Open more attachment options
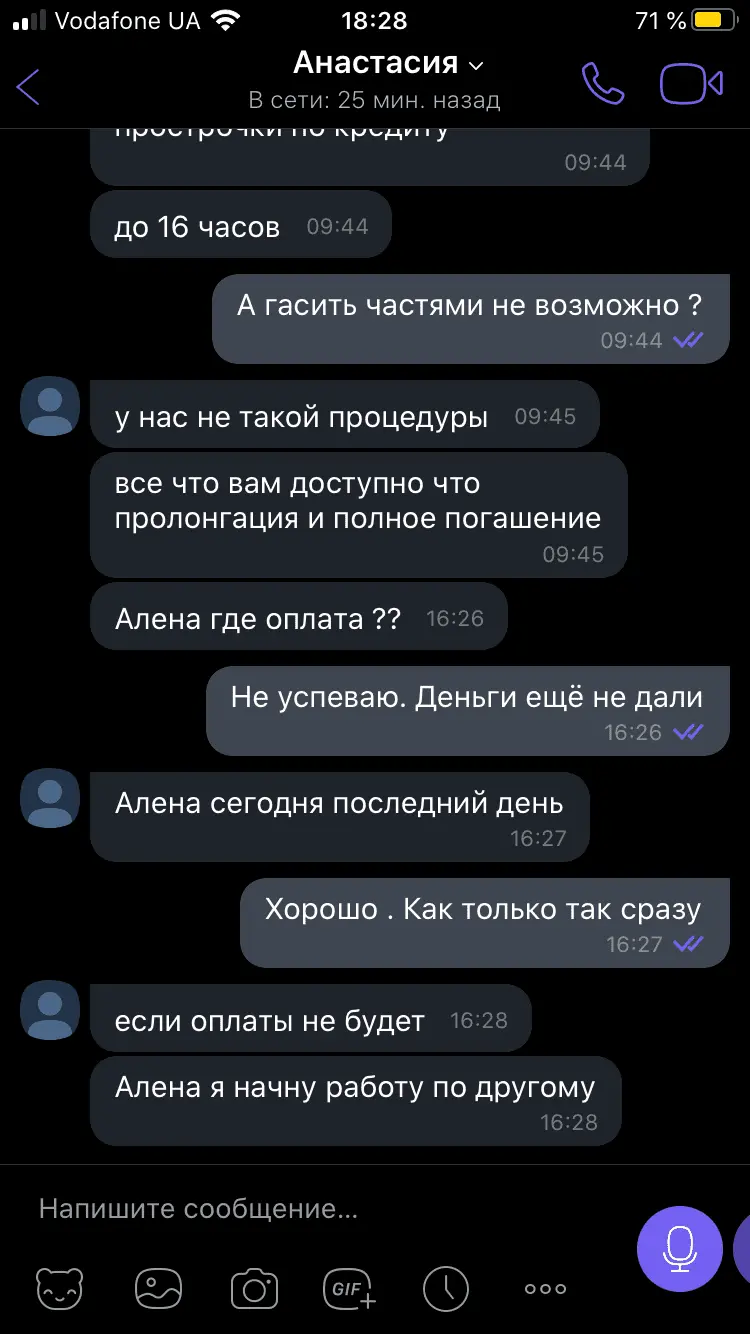The width and height of the screenshot is (750, 1334). pos(545,1289)
